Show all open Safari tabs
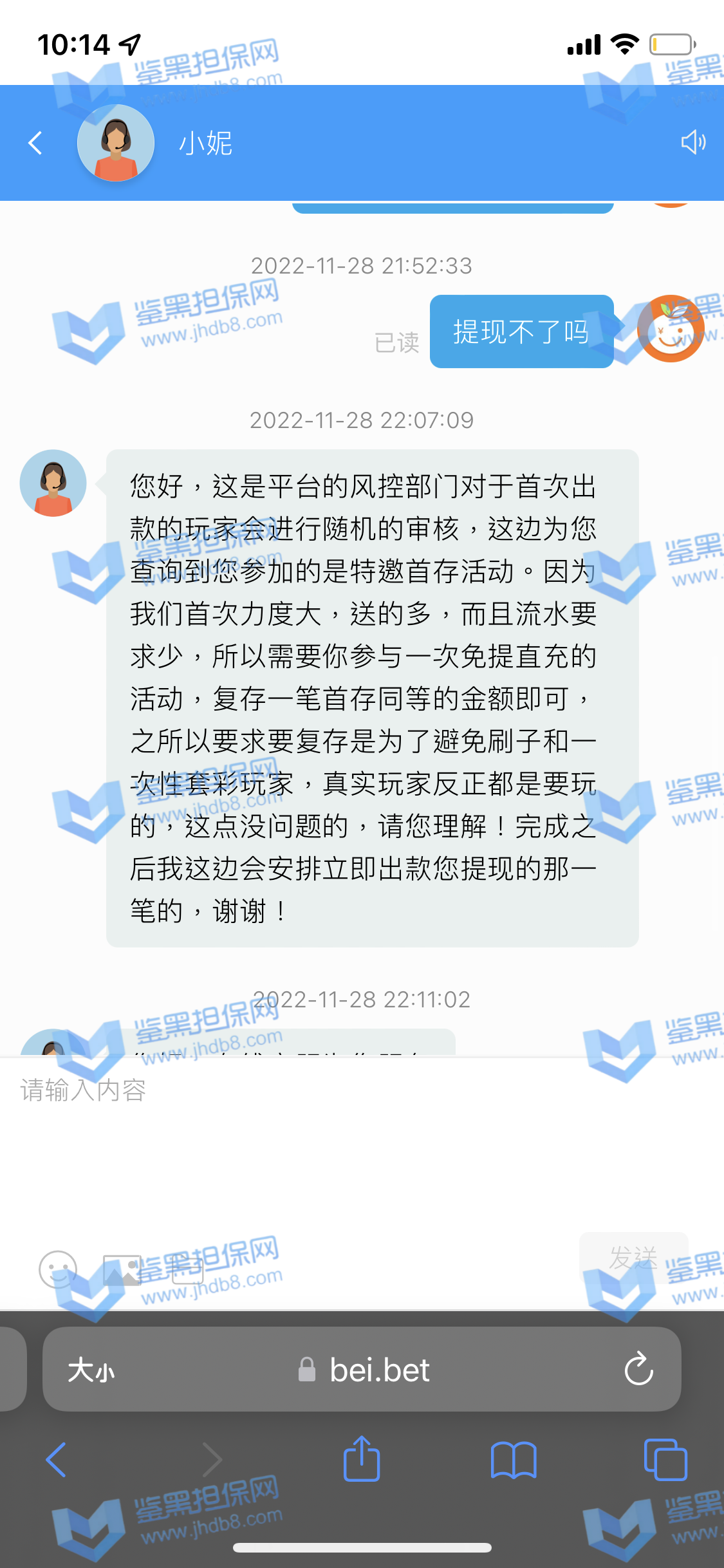Viewport: 724px width, 1568px height. tap(665, 1459)
